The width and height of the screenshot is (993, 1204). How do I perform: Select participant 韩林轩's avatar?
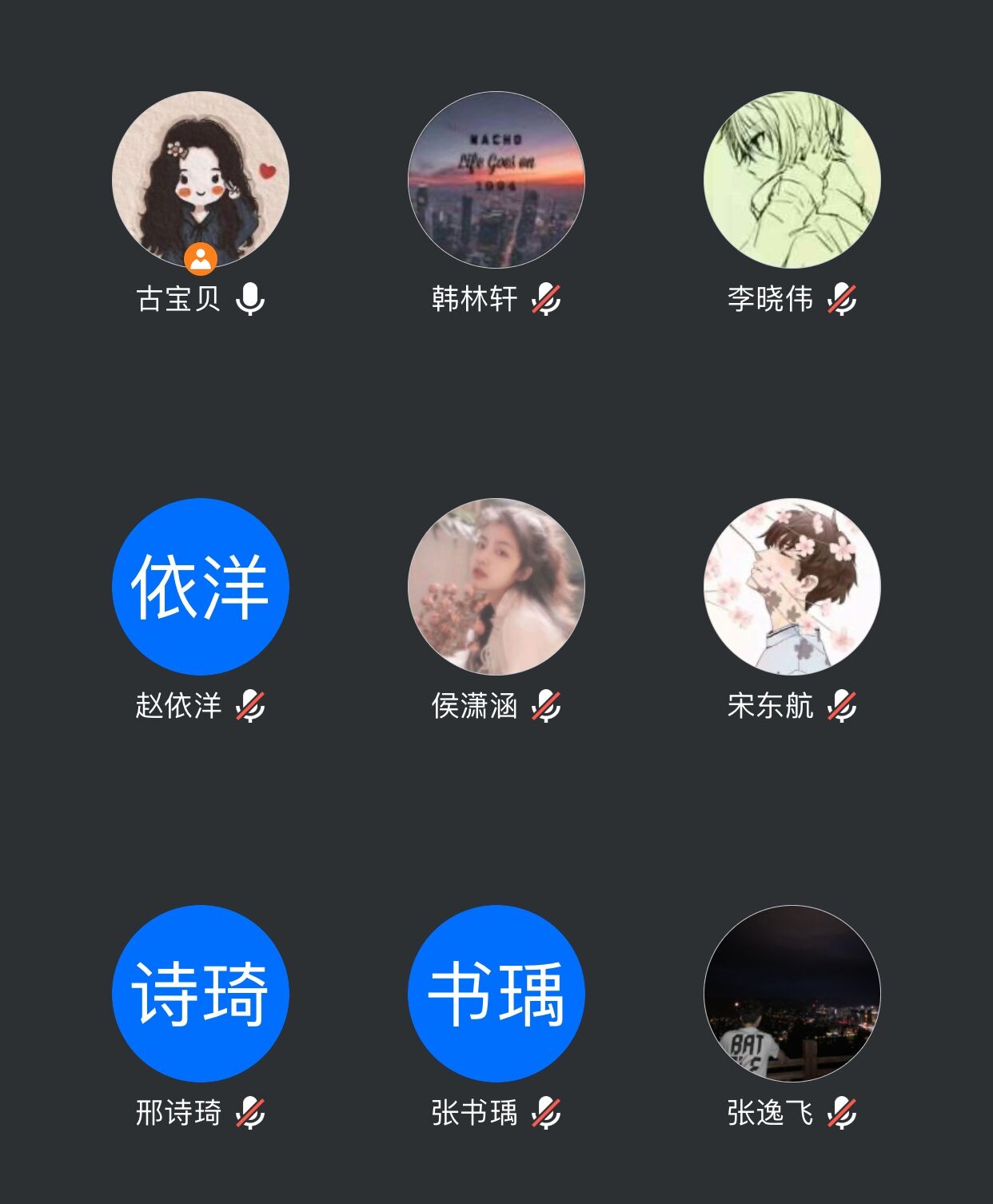tap(496, 181)
